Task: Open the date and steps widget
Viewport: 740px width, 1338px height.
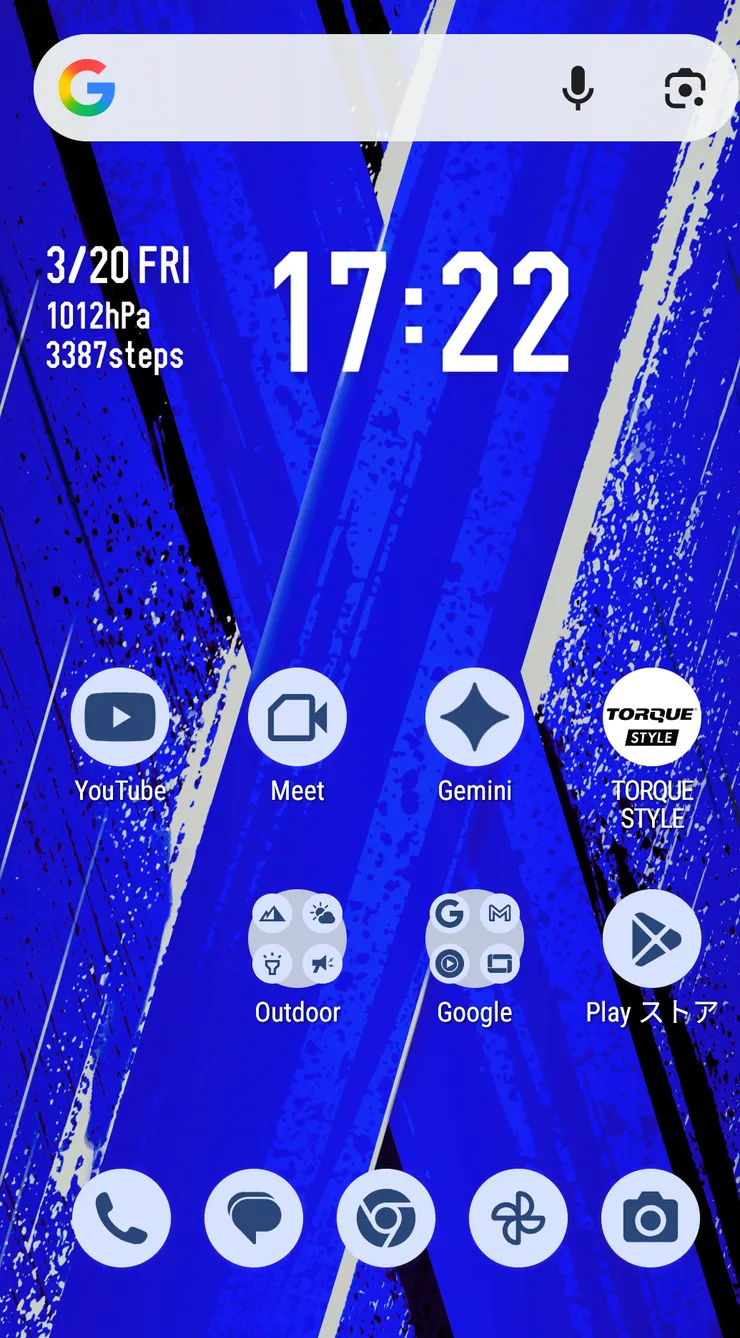Action: (x=117, y=310)
